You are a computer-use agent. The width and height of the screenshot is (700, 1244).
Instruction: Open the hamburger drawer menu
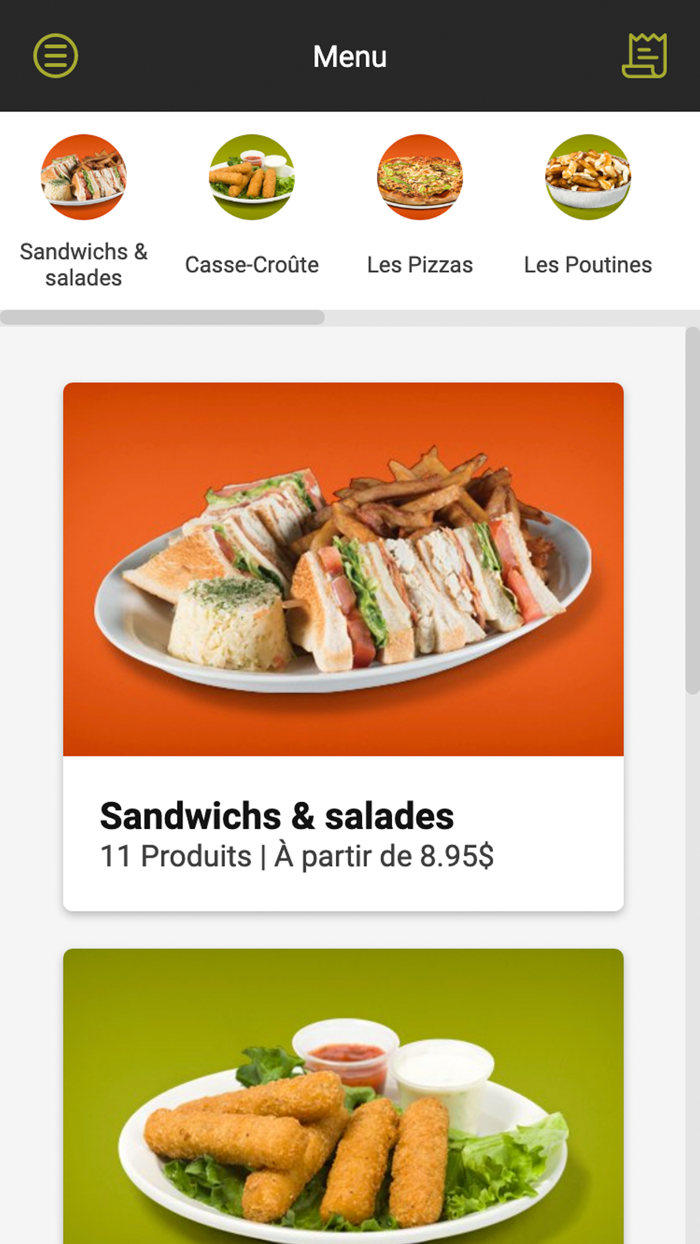point(56,56)
